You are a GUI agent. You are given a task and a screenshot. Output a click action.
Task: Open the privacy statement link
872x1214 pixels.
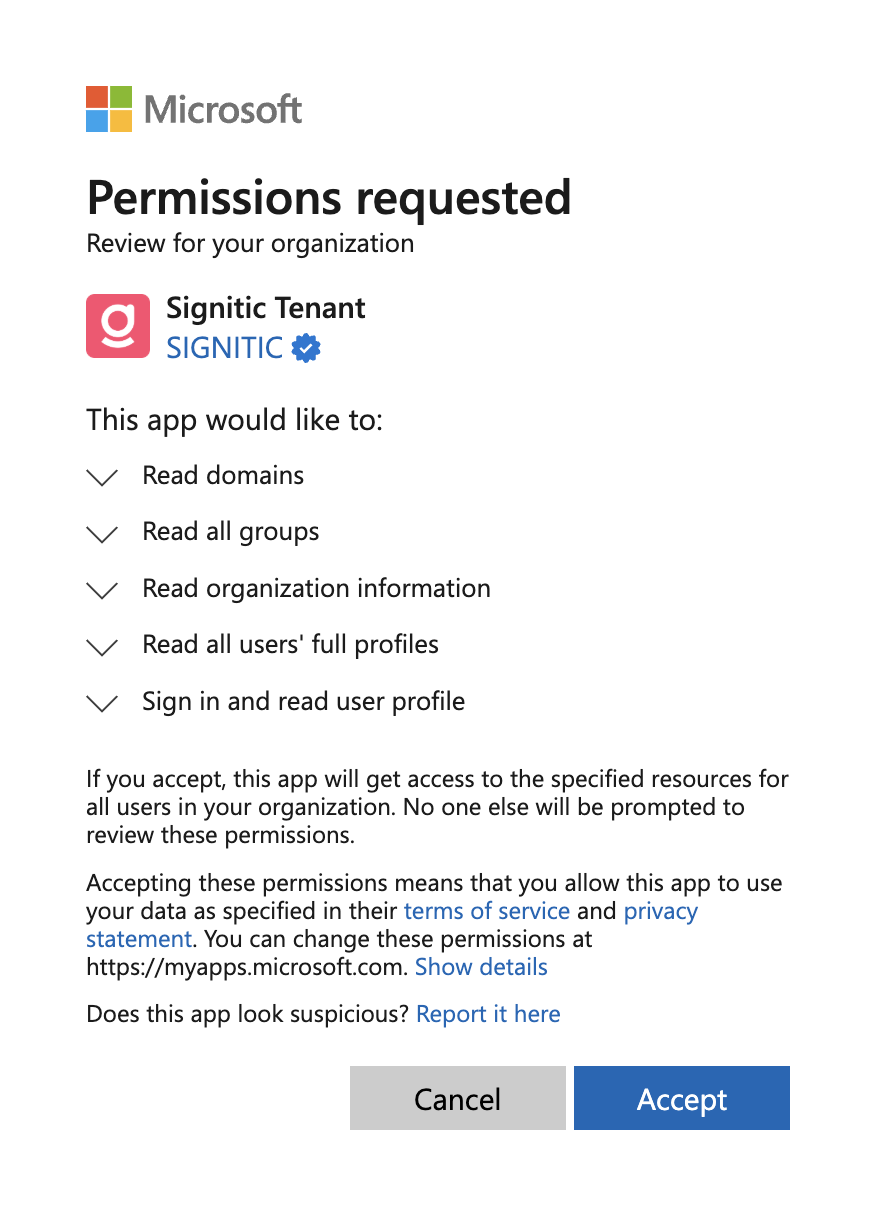point(660,911)
